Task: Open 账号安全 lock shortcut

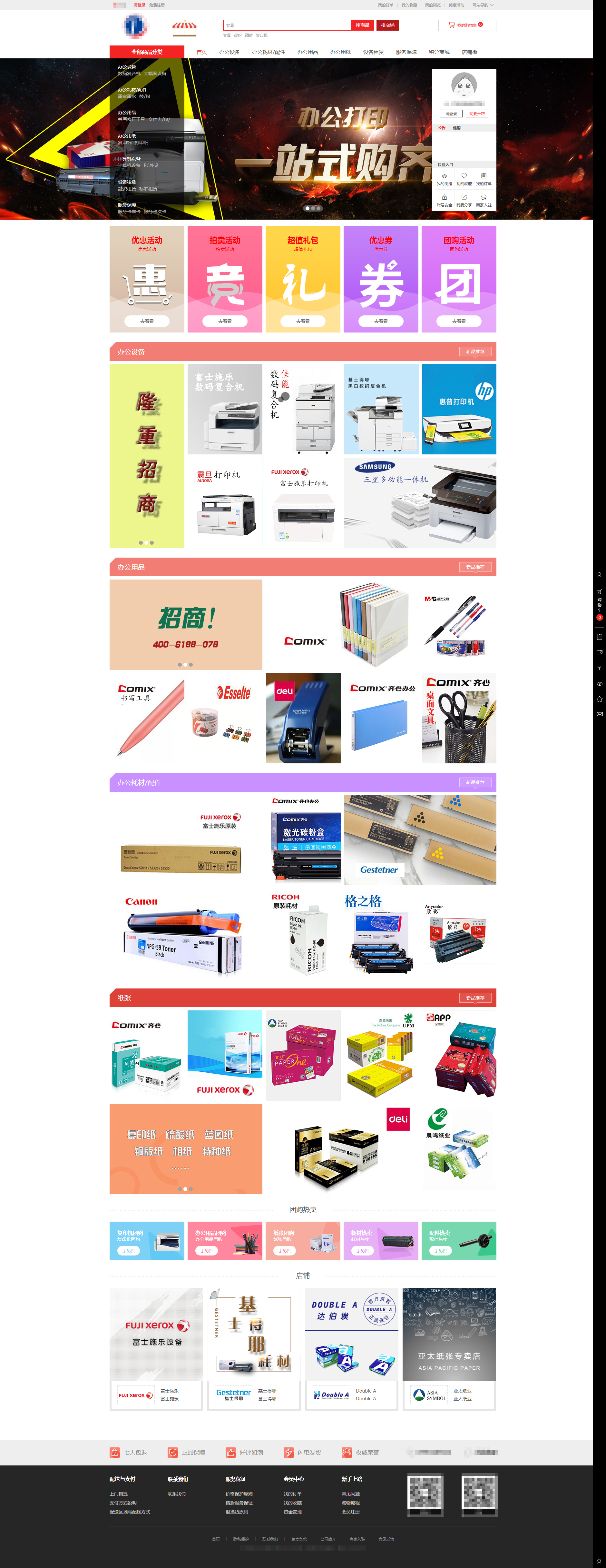Action: (444, 200)
